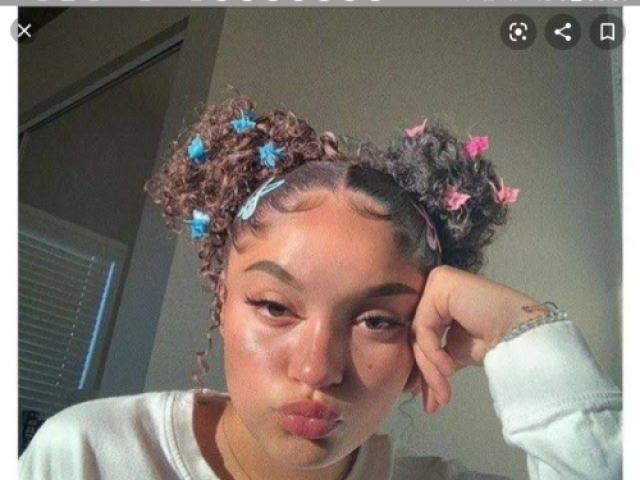Screen dimensions: 640x480
Task: Search this image with Lens
Action: click(x=518, y=32)
